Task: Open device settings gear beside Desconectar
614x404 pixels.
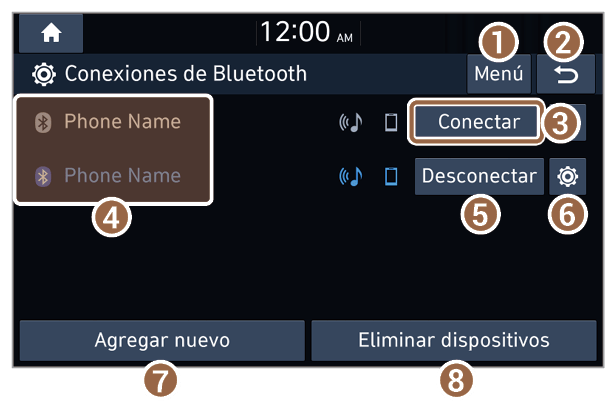Action: point(567,176)
